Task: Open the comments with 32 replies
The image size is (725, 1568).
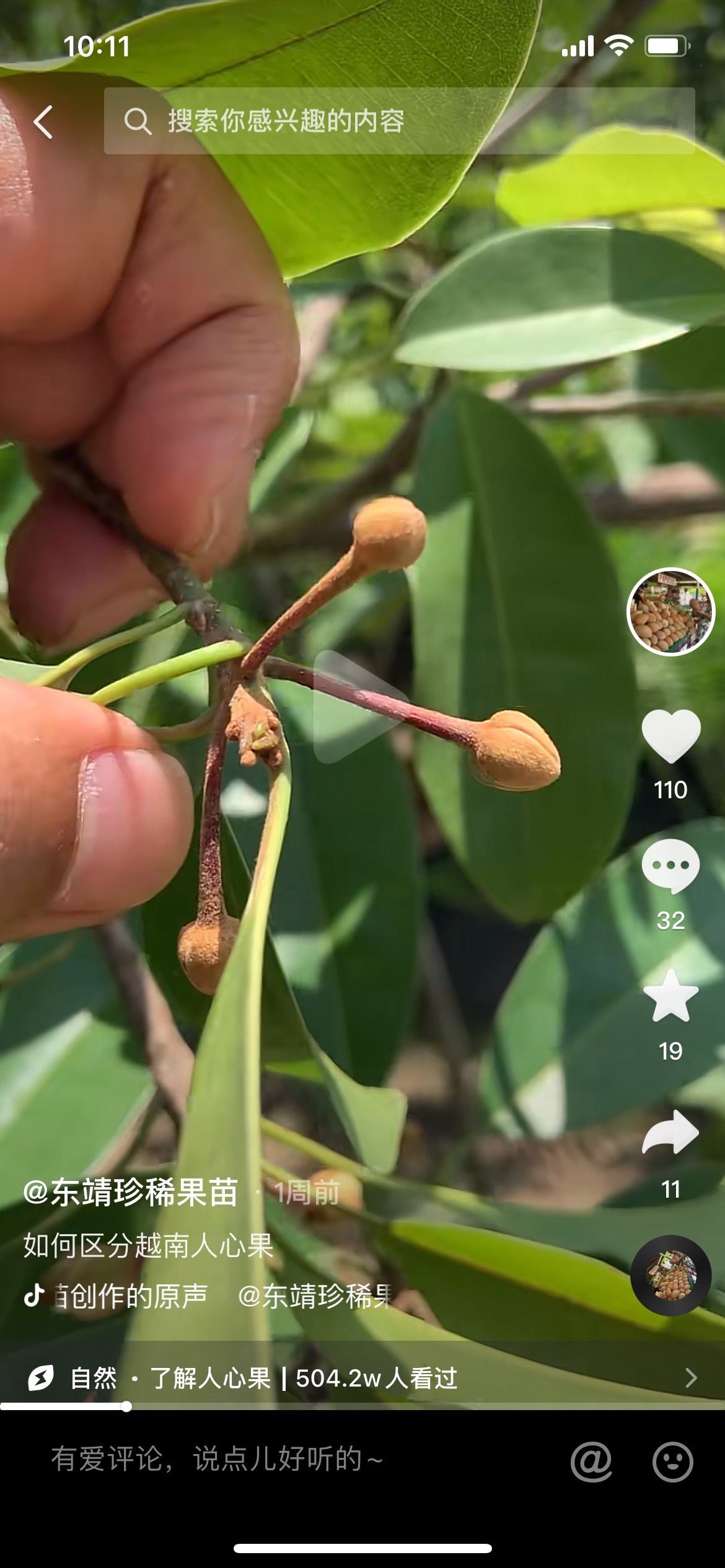Action: click(x=671, y=866)
